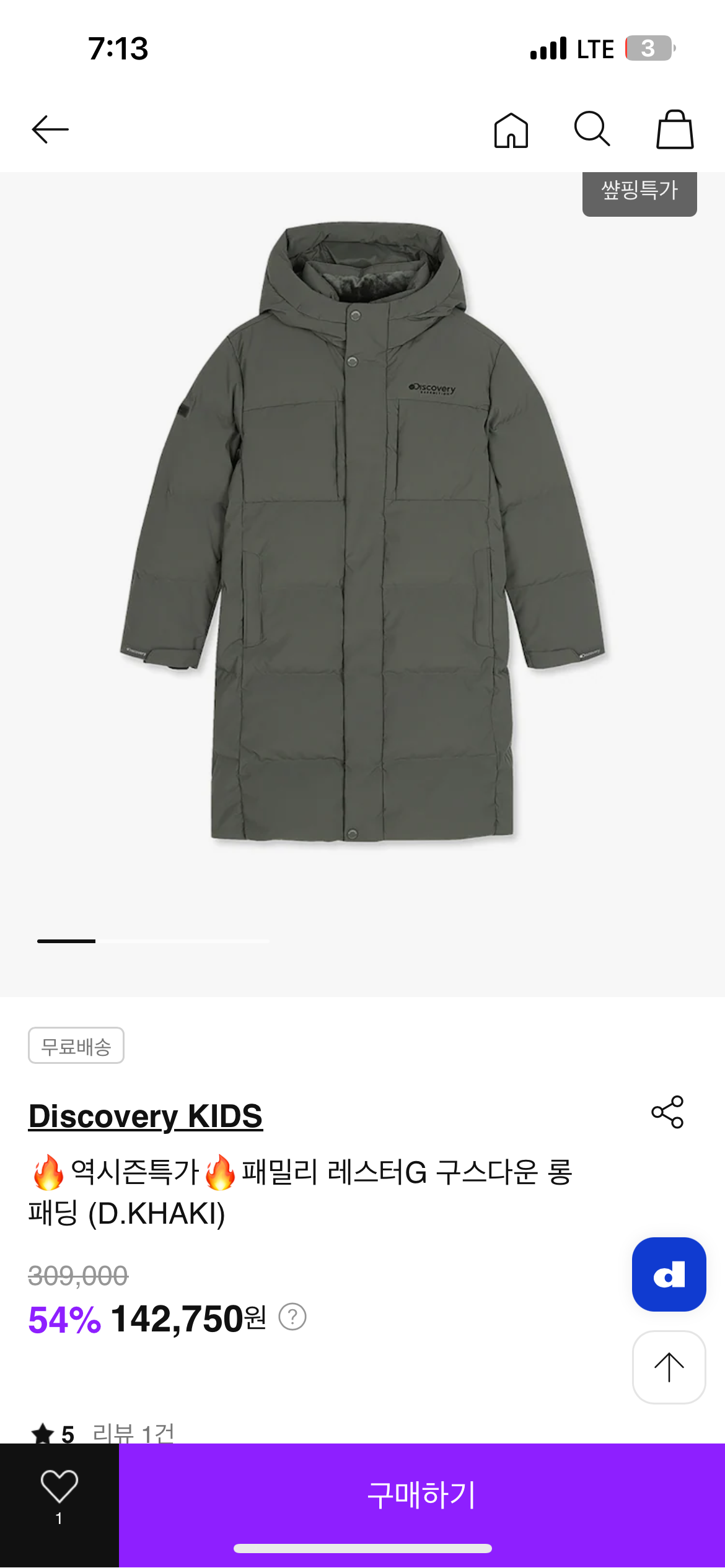Open the home icon in the top bar
The height and width of the screenshot is (1568, 725).
click(x=511, y=130)
